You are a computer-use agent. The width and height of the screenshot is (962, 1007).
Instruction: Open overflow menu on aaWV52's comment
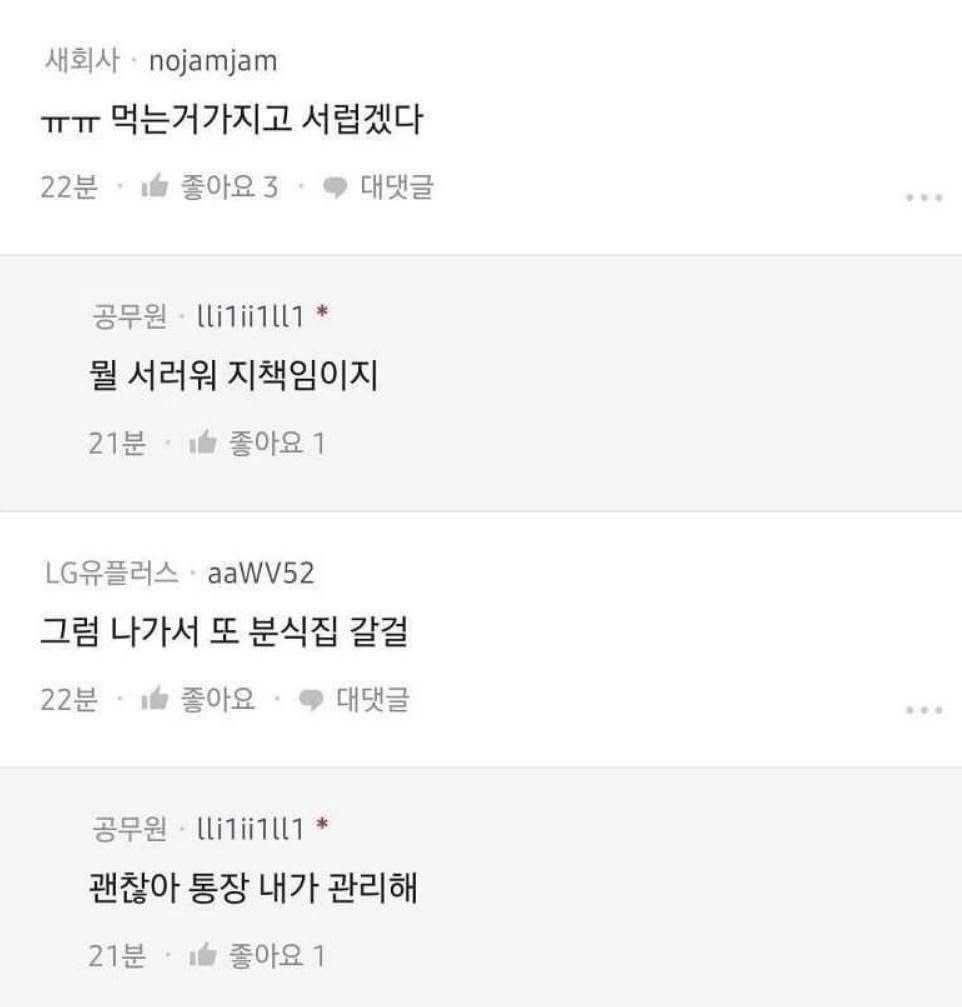923,710
